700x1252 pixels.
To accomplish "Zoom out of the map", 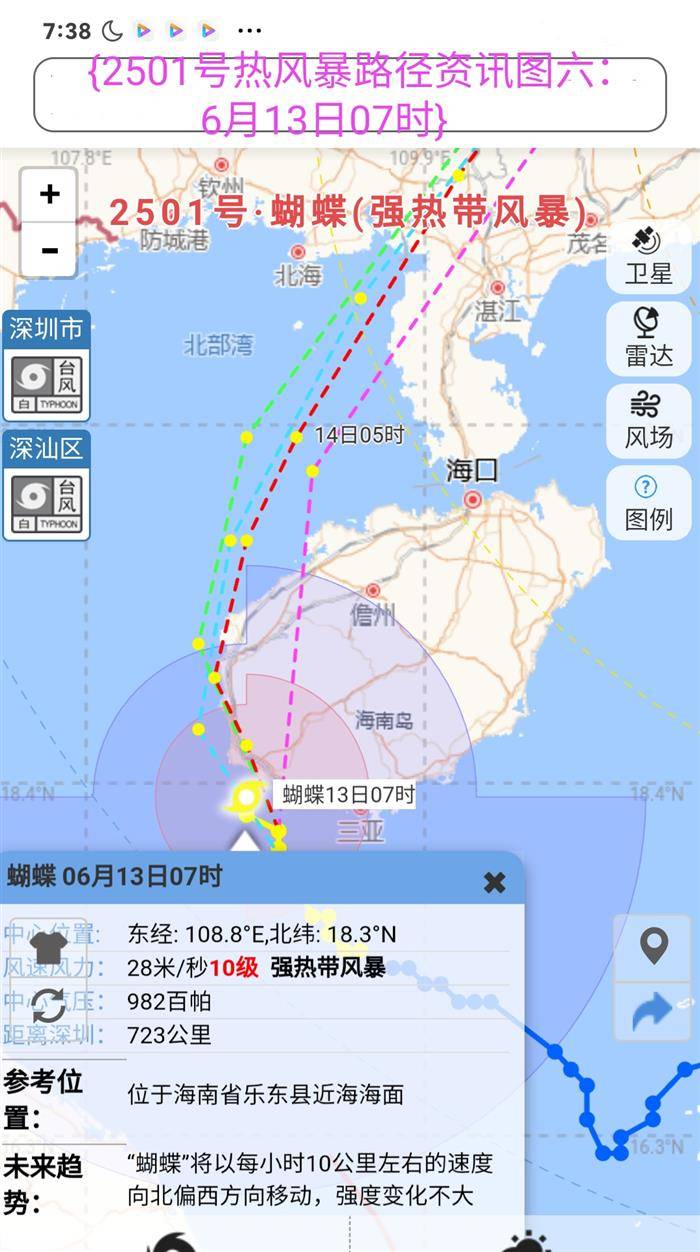I will (x=49, y=250).
